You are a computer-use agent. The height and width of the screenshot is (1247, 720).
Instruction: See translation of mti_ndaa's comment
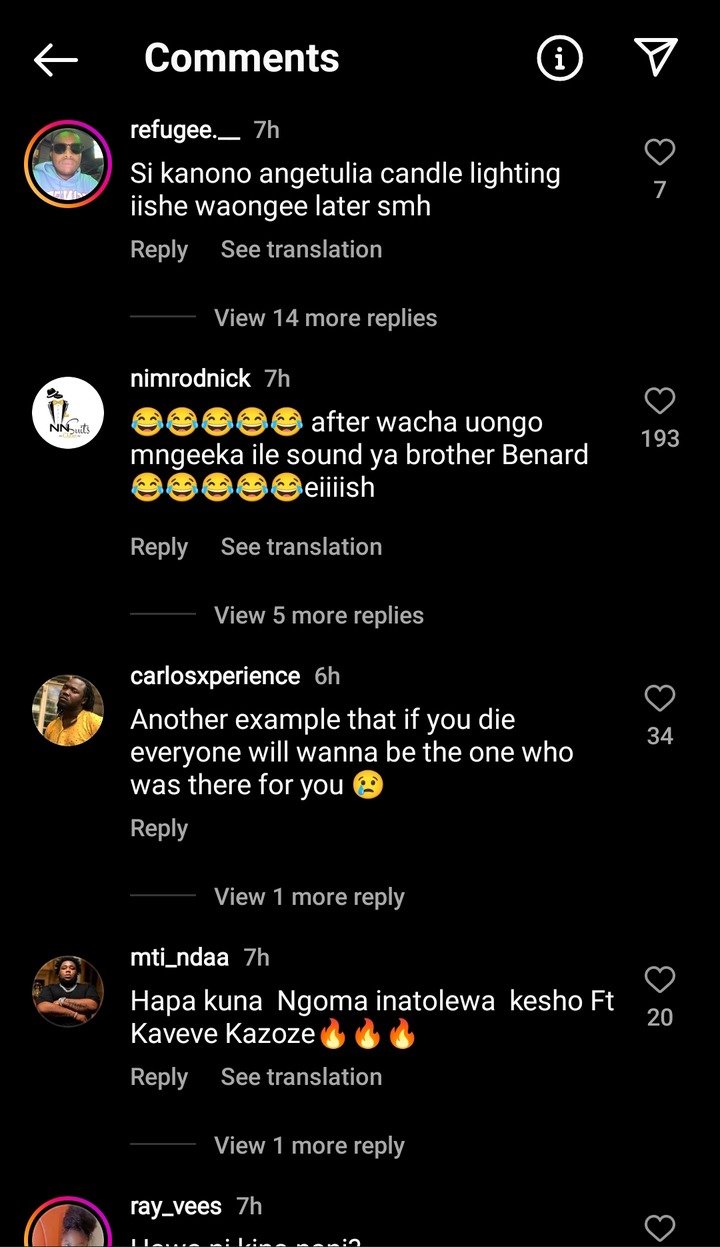coord(301,1077)
